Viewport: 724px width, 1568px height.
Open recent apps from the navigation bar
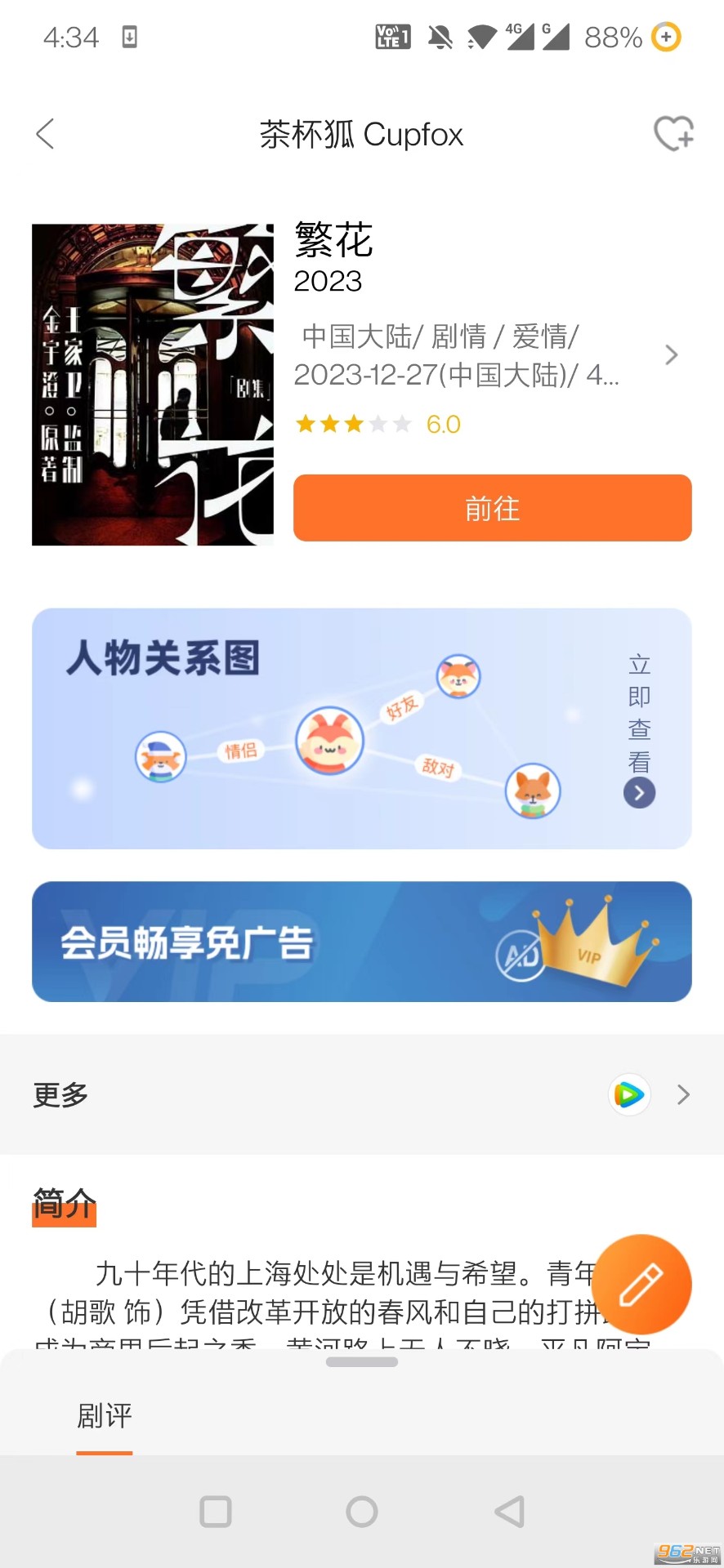tap(216, 1512)
